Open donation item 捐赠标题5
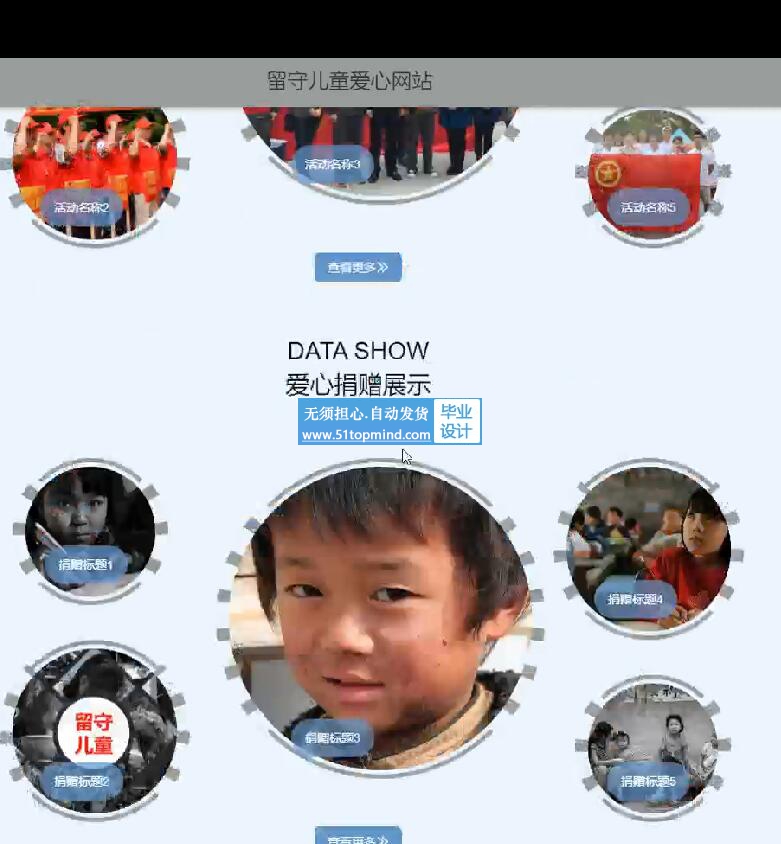Viewport: 781px width, 844px height. coord(648,781)
